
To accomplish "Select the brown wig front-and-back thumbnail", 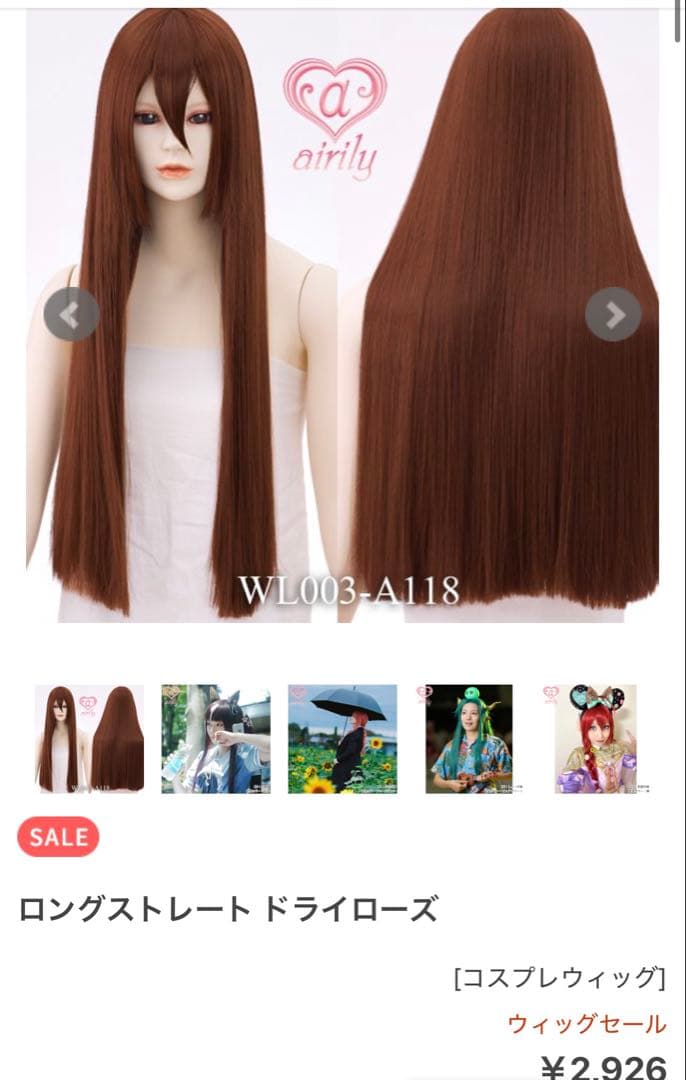I will 89,739.
